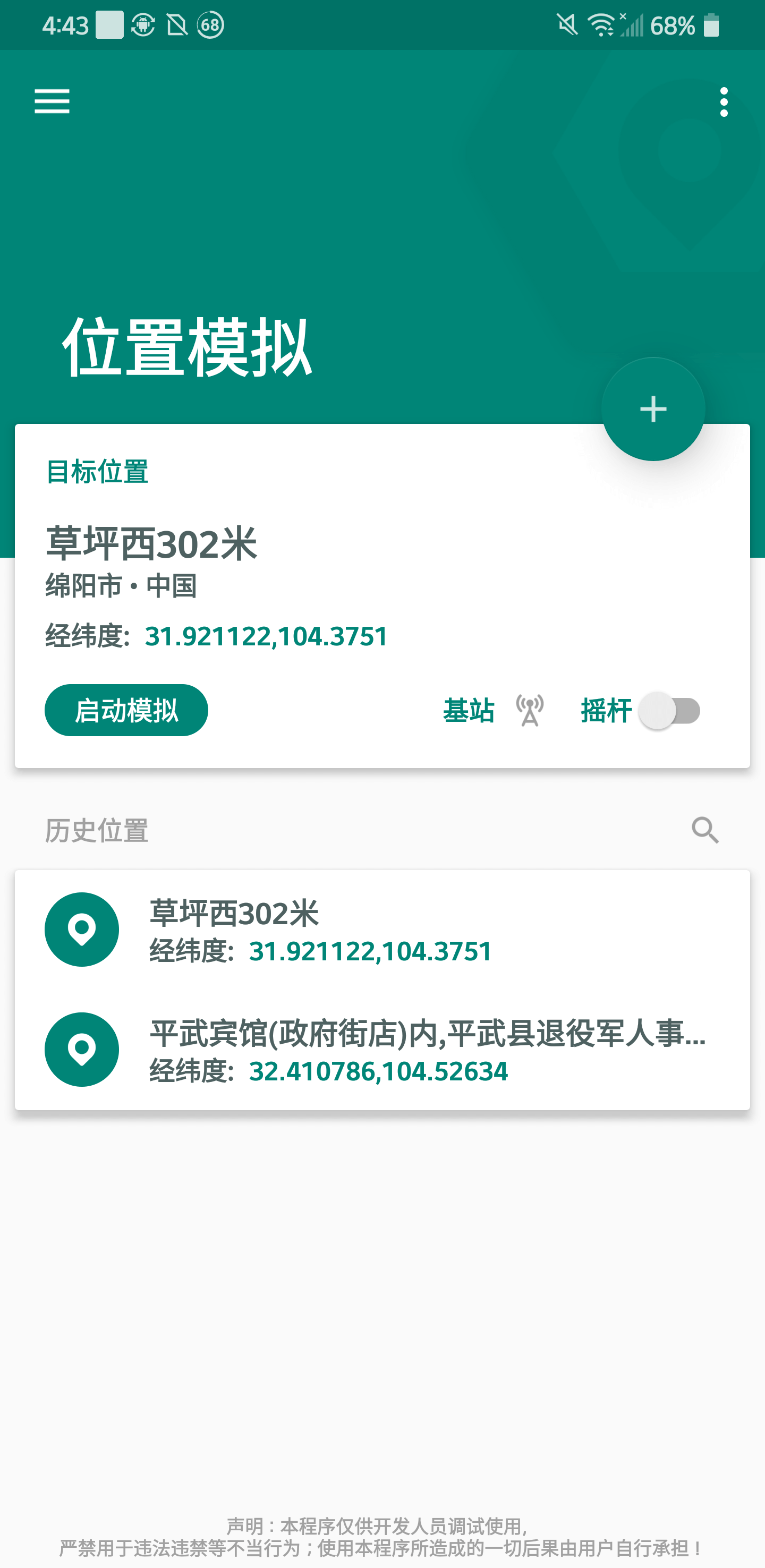The height and width of the screenshot is (1568, 765).
Task: Expand the 历史位置 history section
Action: 97,831
